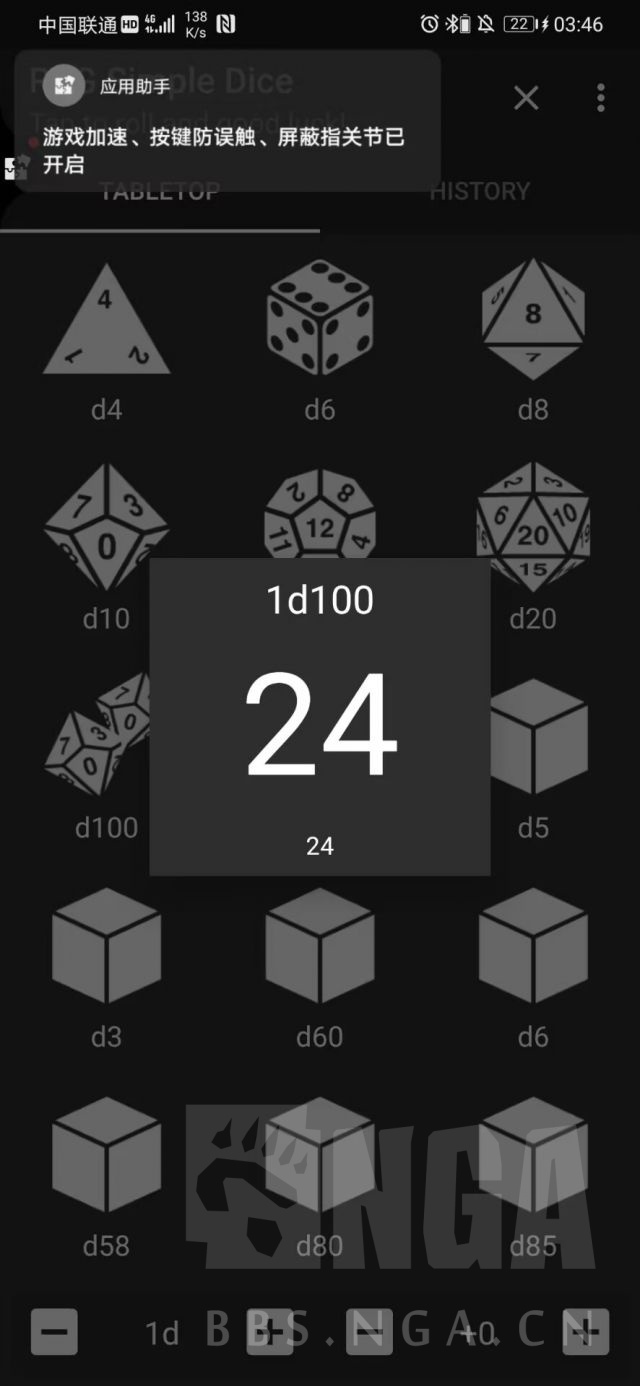Roll the d20 die
Image resolution: width=640 pixels, height=1386 pixels.
click(533, 548)
